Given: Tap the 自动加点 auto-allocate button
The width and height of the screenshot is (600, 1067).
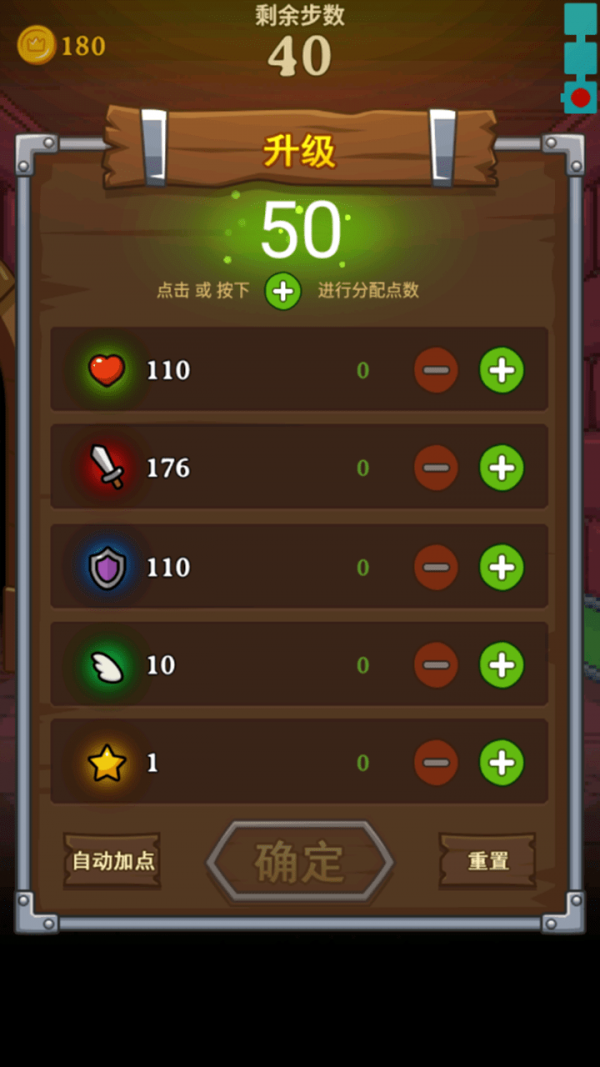Looking at the screenshot, I should (x=112, y=860).
